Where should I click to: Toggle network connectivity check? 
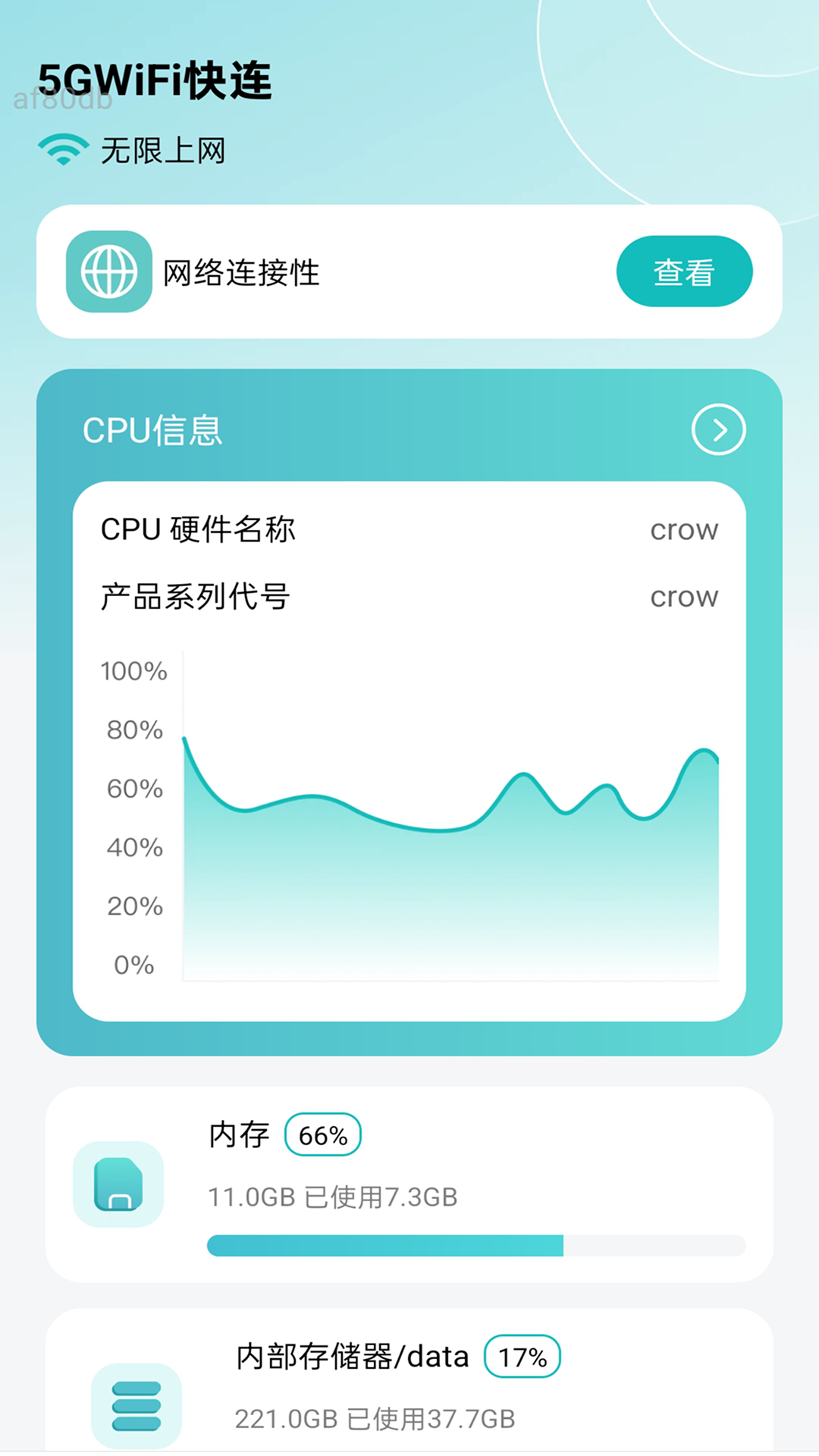[683, 271]
